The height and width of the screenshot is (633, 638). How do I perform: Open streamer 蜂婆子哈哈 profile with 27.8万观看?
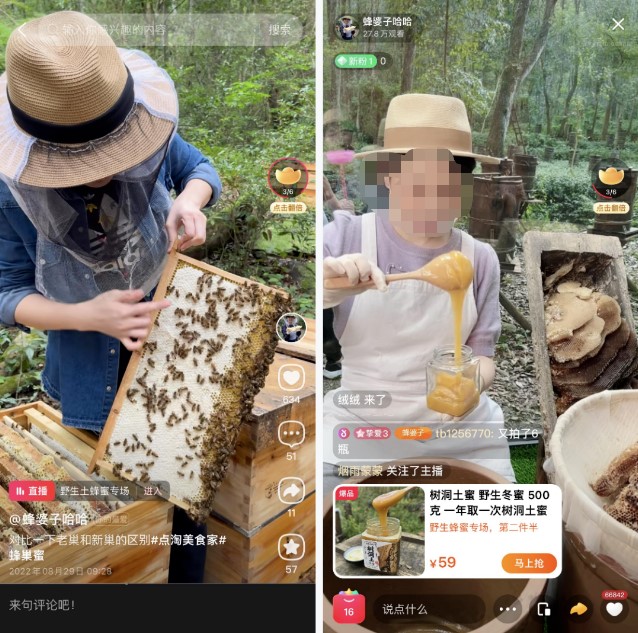pos(375,28)
